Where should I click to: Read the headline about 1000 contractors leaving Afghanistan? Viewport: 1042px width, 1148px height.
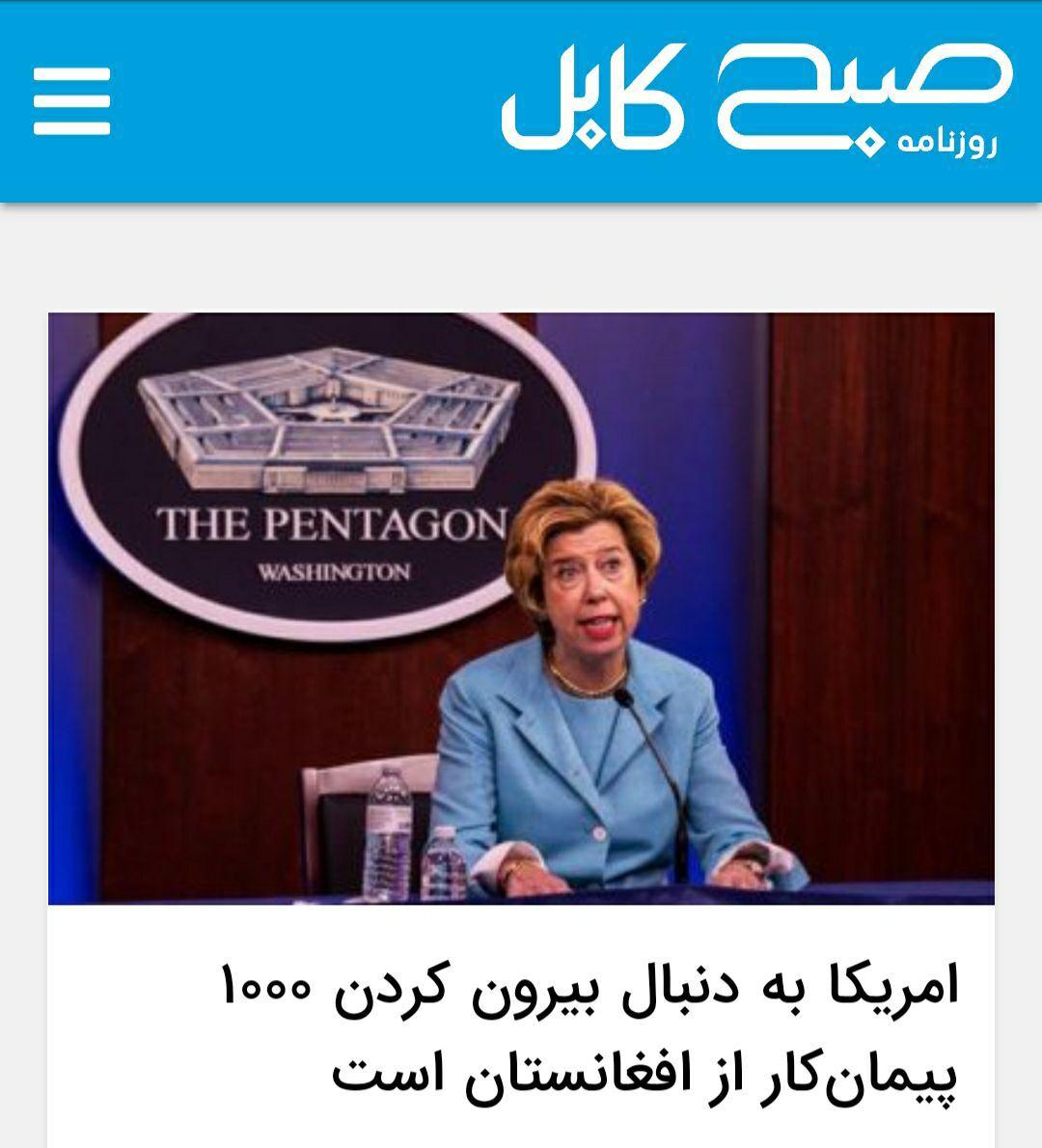point(590,1034)
